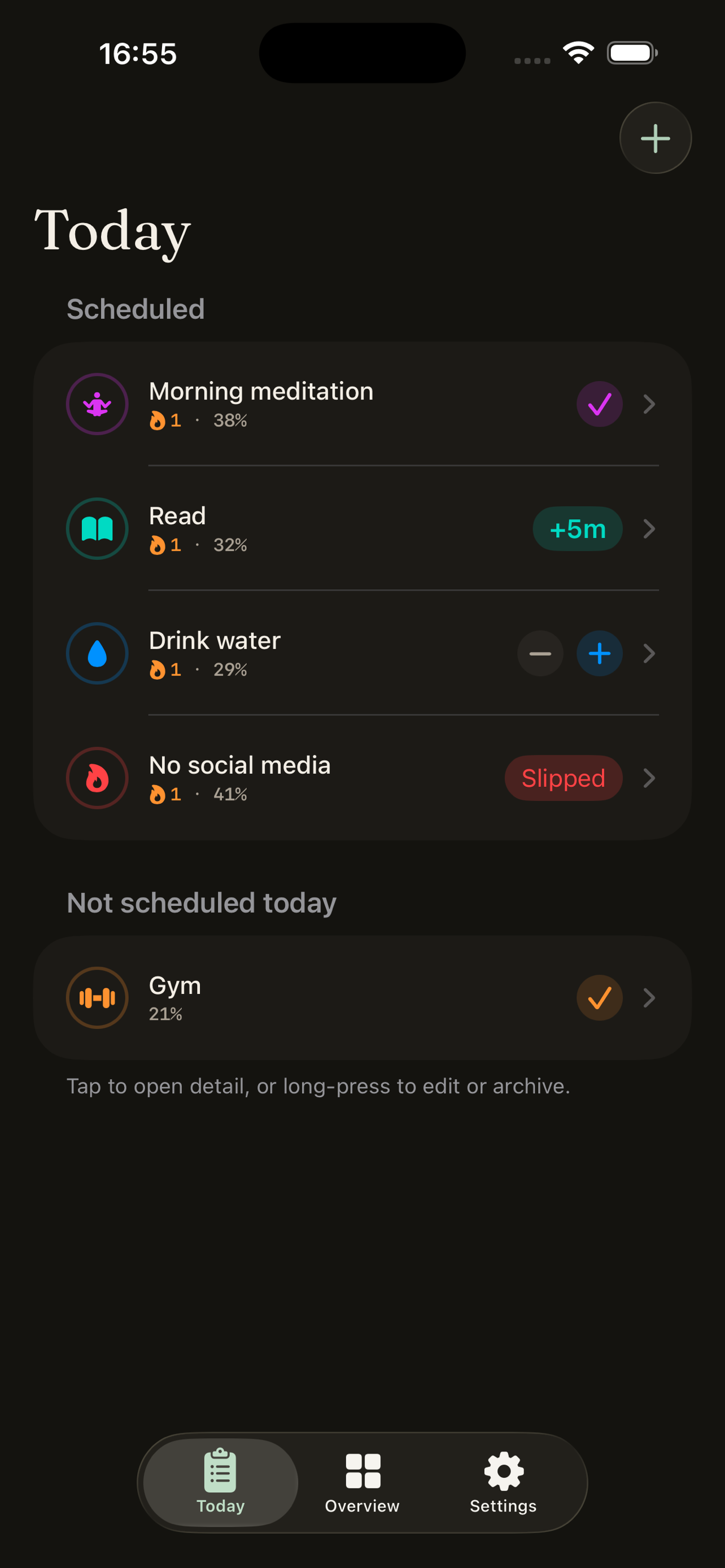Tap the No social media flame icon

point(97,778)
